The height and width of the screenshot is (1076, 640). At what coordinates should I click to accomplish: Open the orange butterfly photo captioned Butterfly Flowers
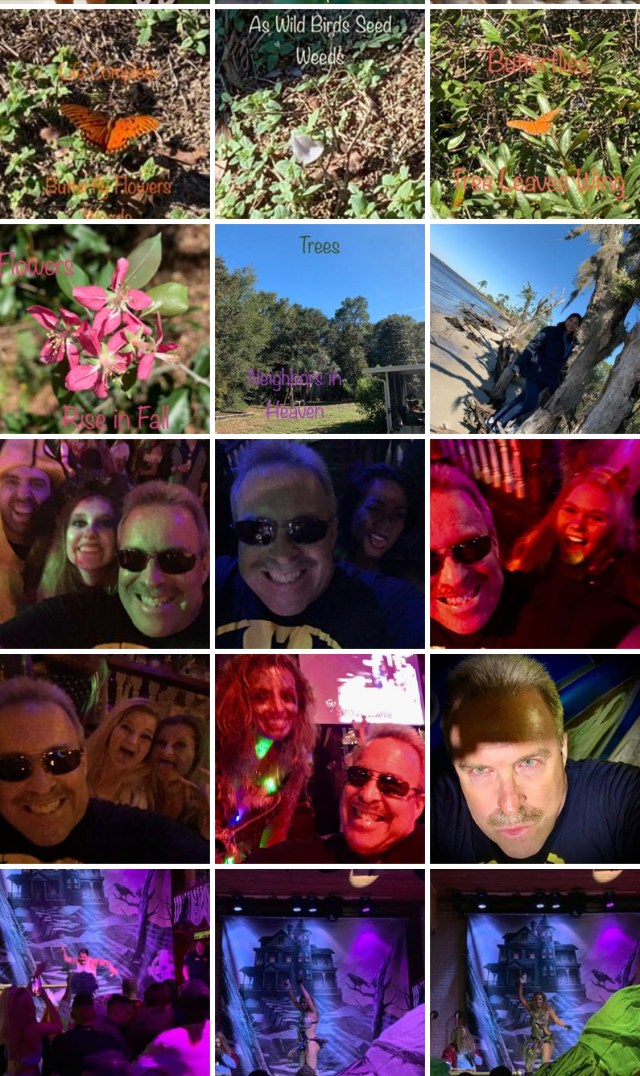pos(104,113)
